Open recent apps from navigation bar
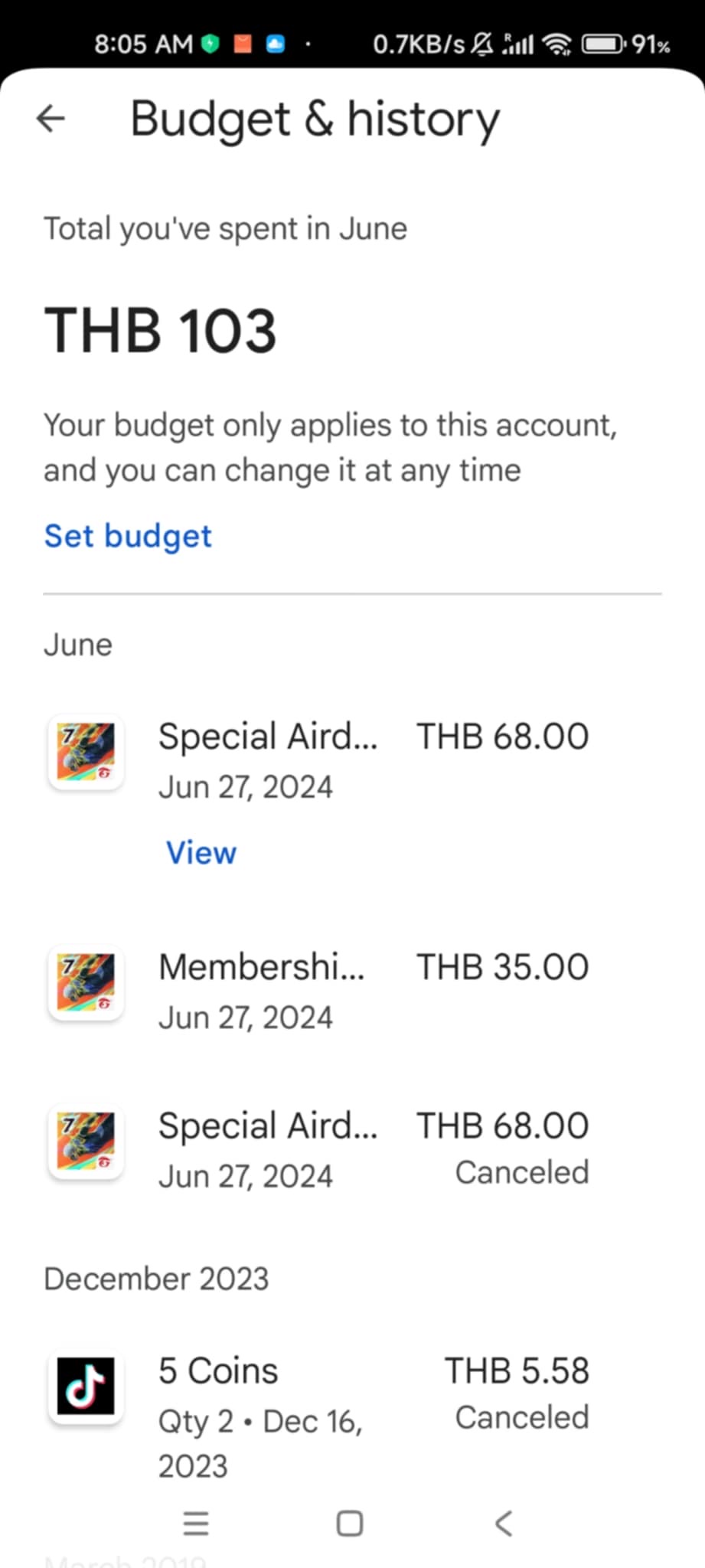This screenshot has height=1568, width=705. pyautogui.click(x=196, y=1524)
